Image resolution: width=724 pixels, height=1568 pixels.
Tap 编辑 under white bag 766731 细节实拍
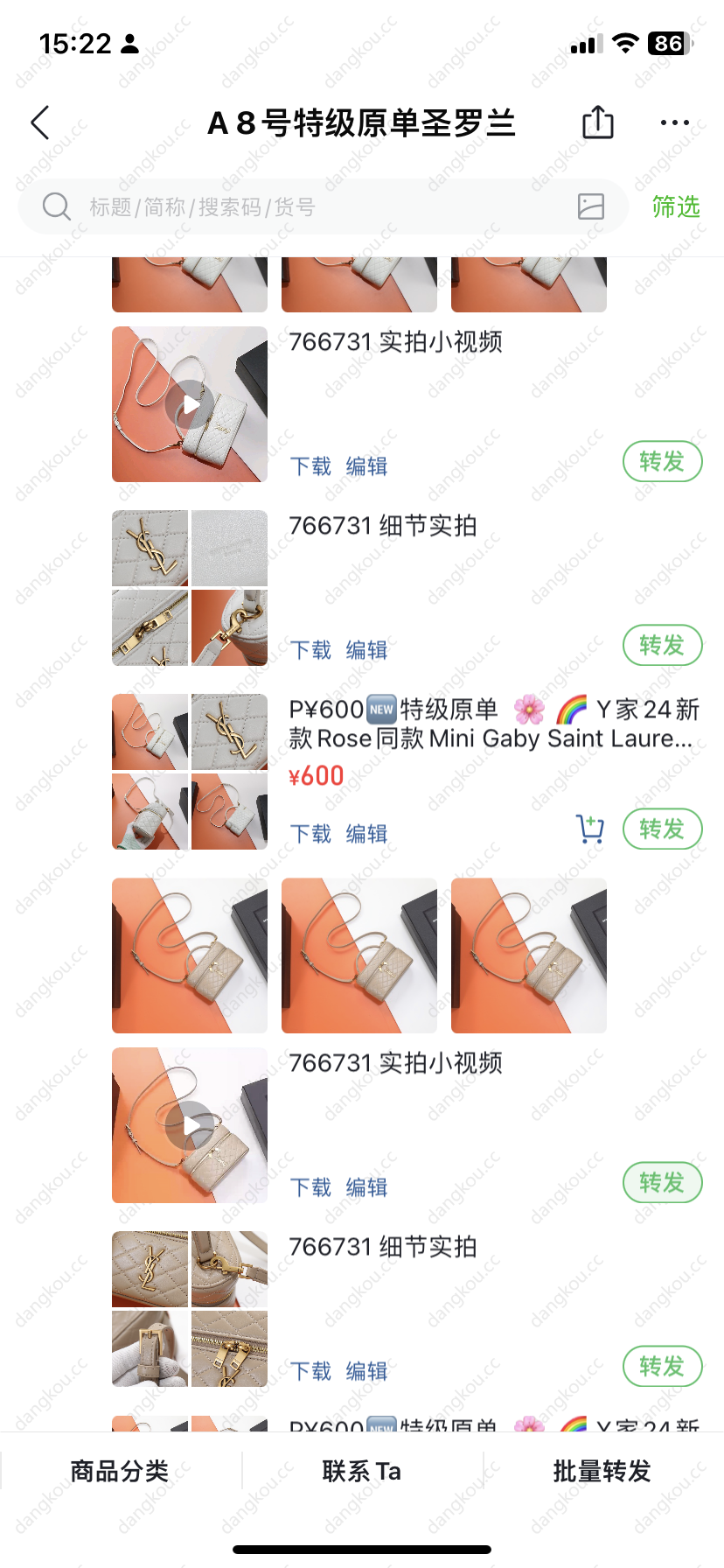[366, 650]
